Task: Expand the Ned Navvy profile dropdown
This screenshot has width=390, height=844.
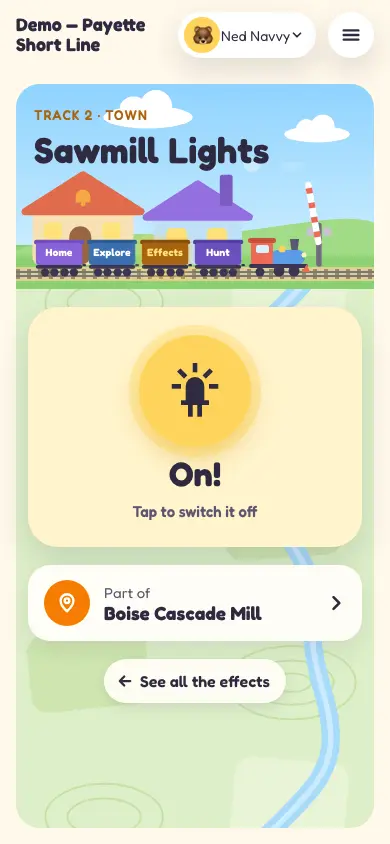Action: tap(246, 36)
